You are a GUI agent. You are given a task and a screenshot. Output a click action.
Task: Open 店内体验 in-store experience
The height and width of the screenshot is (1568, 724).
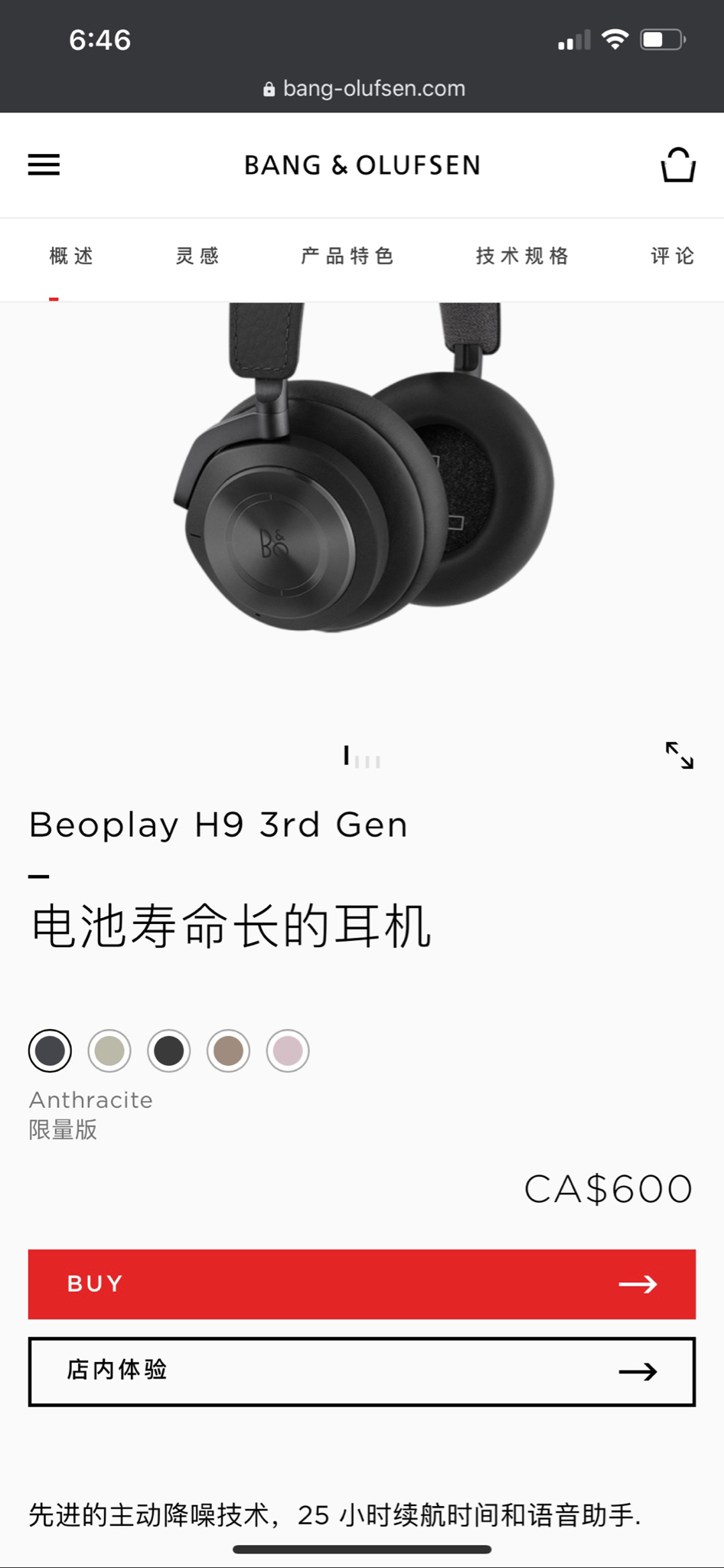tap(362, 1371)
